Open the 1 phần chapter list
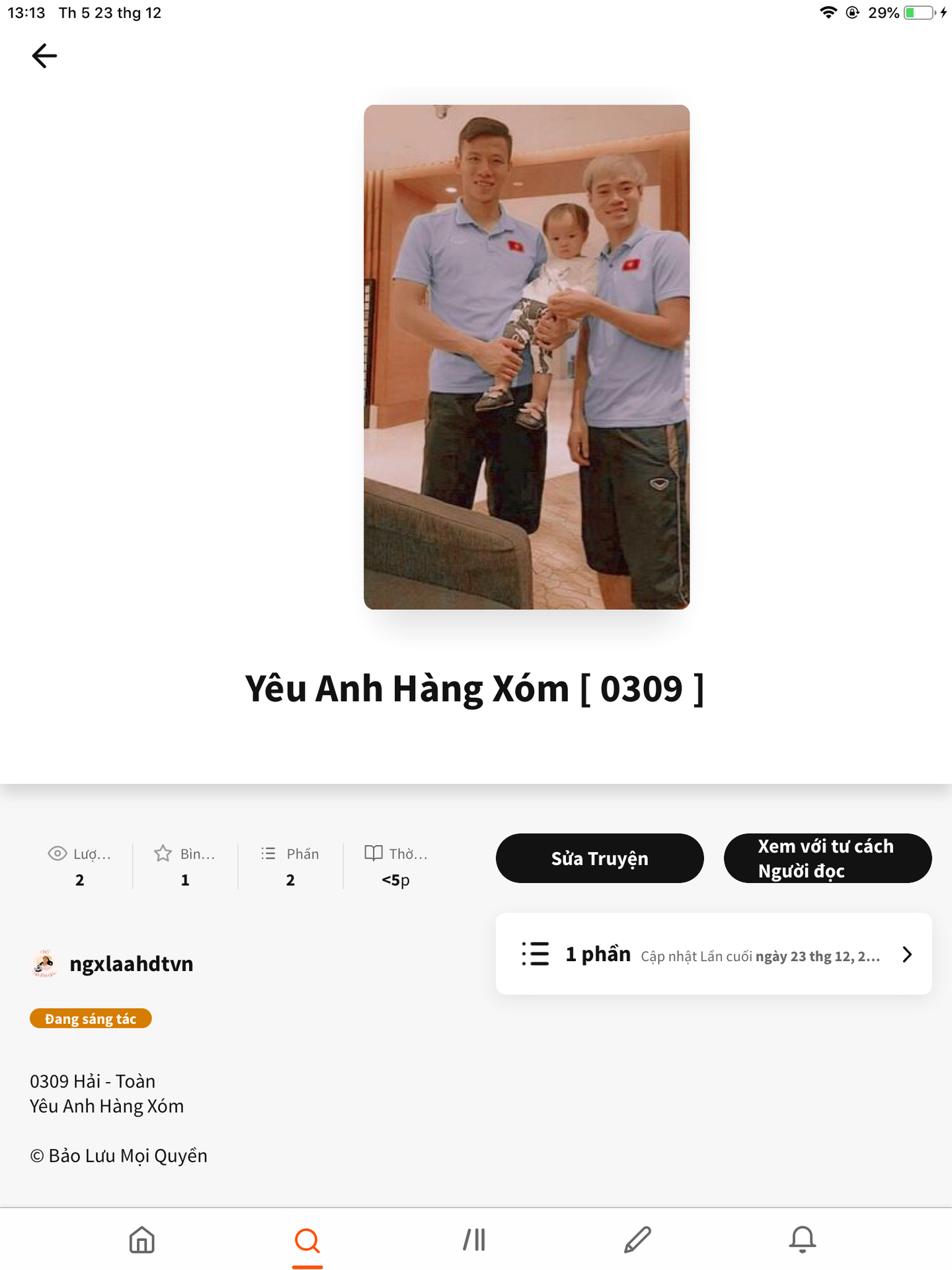This screenshot has width=952, height=1270. (x=714, y=954)
